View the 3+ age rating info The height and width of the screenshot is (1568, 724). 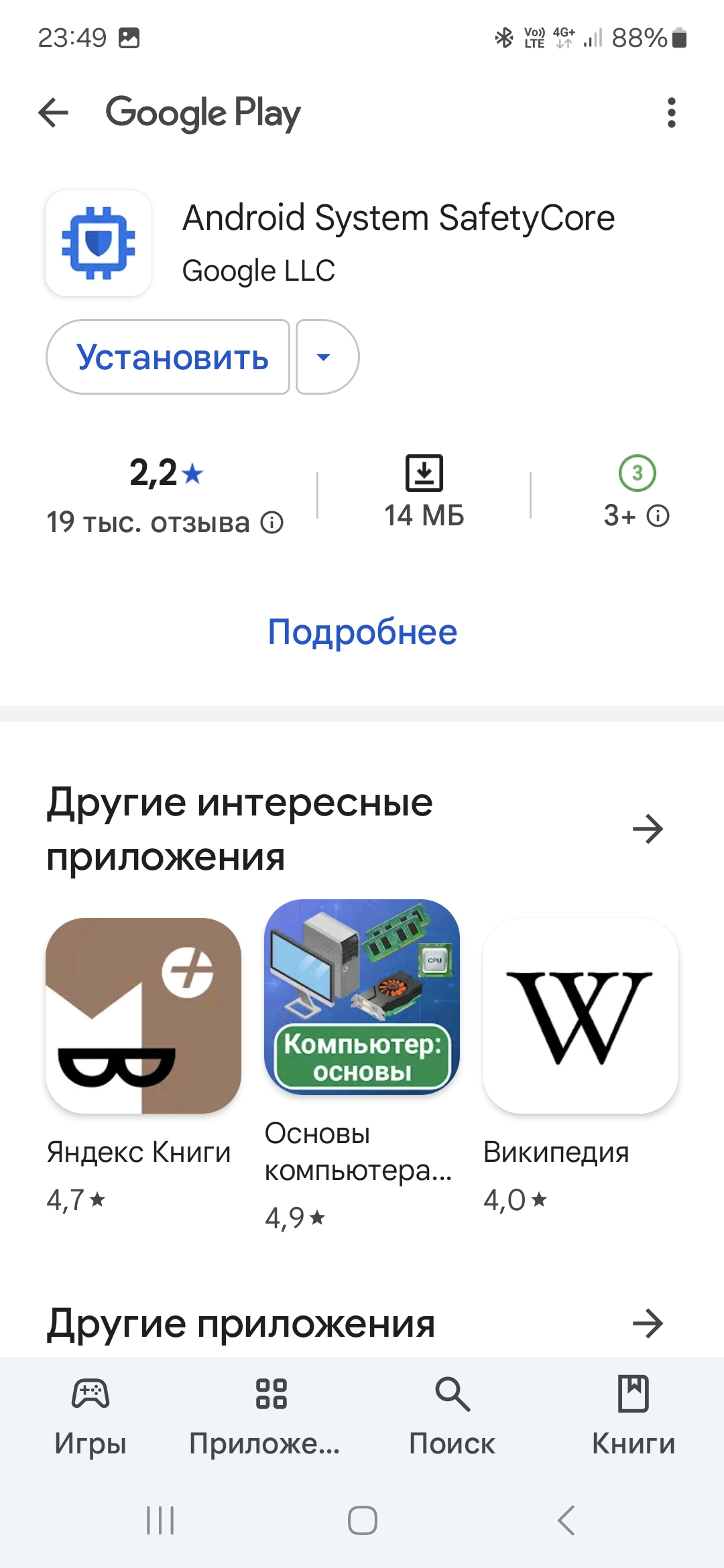(658, 516)
